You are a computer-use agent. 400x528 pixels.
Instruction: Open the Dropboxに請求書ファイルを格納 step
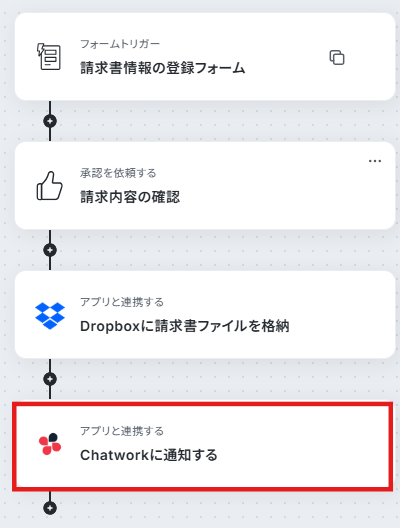coord(205,315)
